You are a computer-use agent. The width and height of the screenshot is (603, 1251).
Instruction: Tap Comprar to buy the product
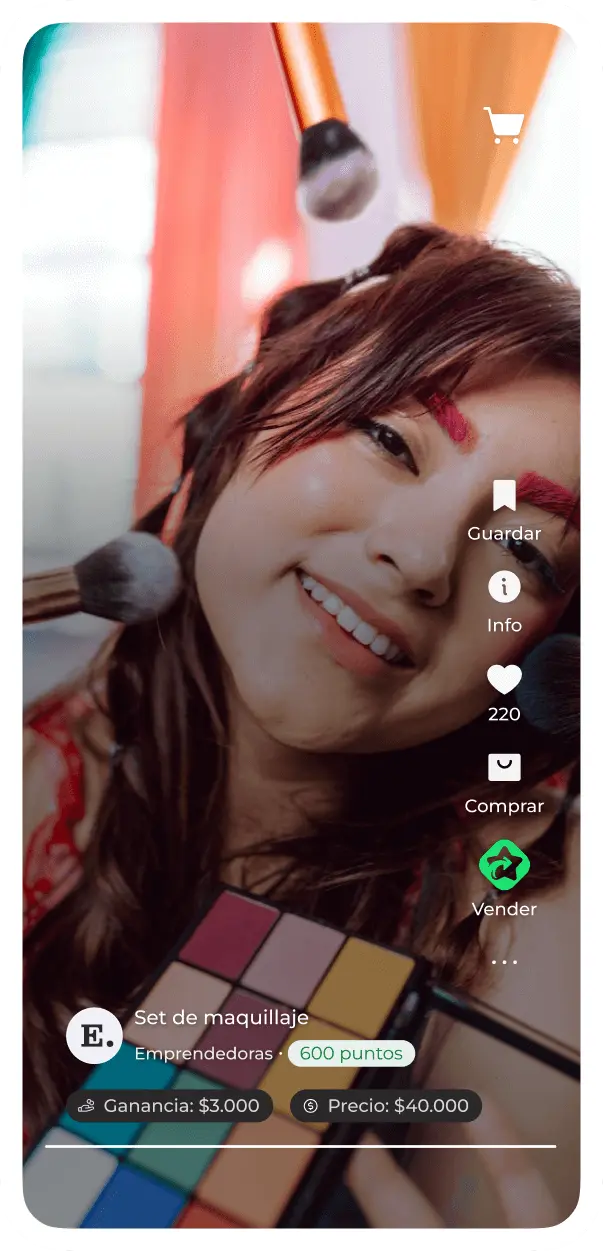point(504,768)
